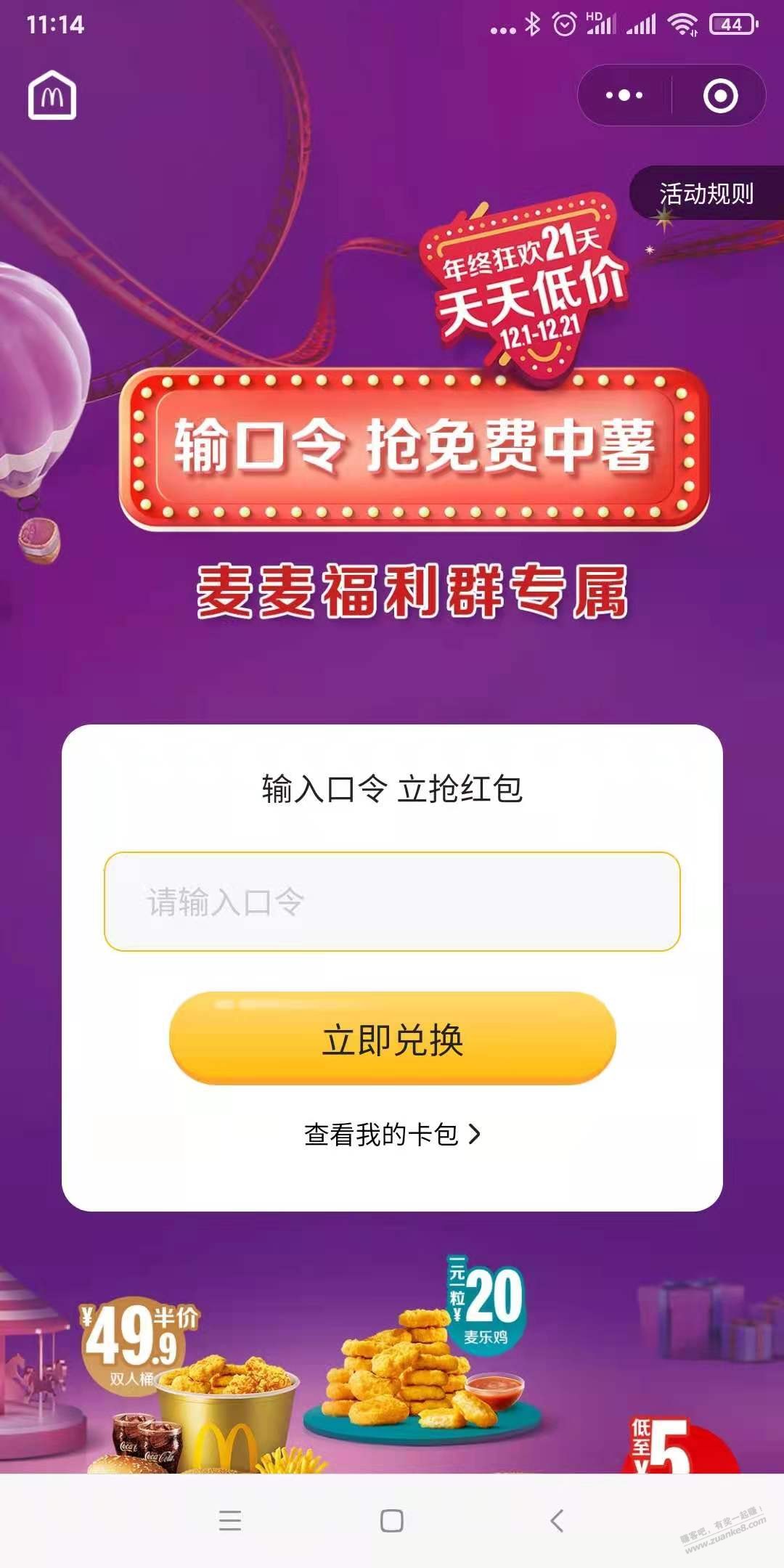Close the mini program with the circle button
The image size is (784, 1568).
point(720,95)
